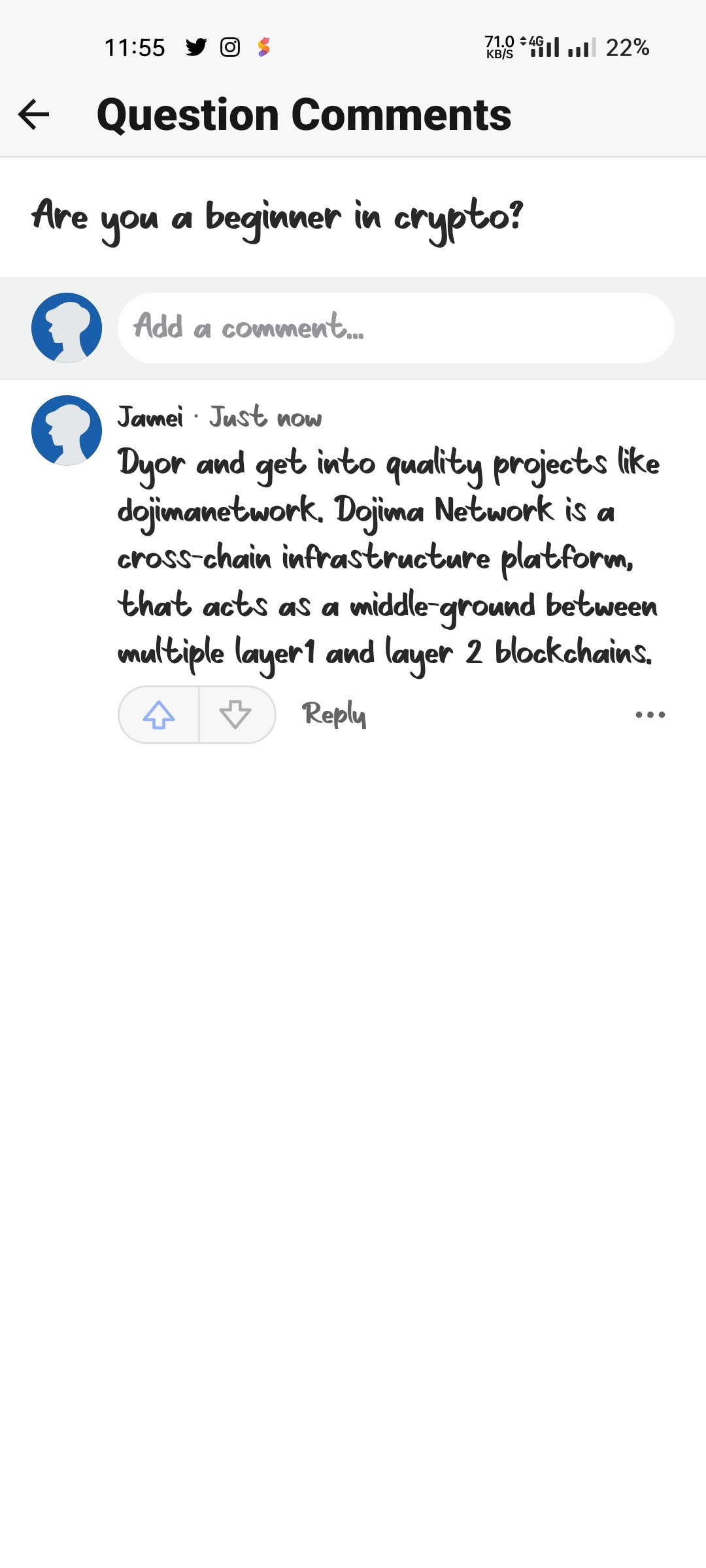This screenshot has width=706, height=1568.
Task: Open Jamei's profile picture
Action: point(67,430)
